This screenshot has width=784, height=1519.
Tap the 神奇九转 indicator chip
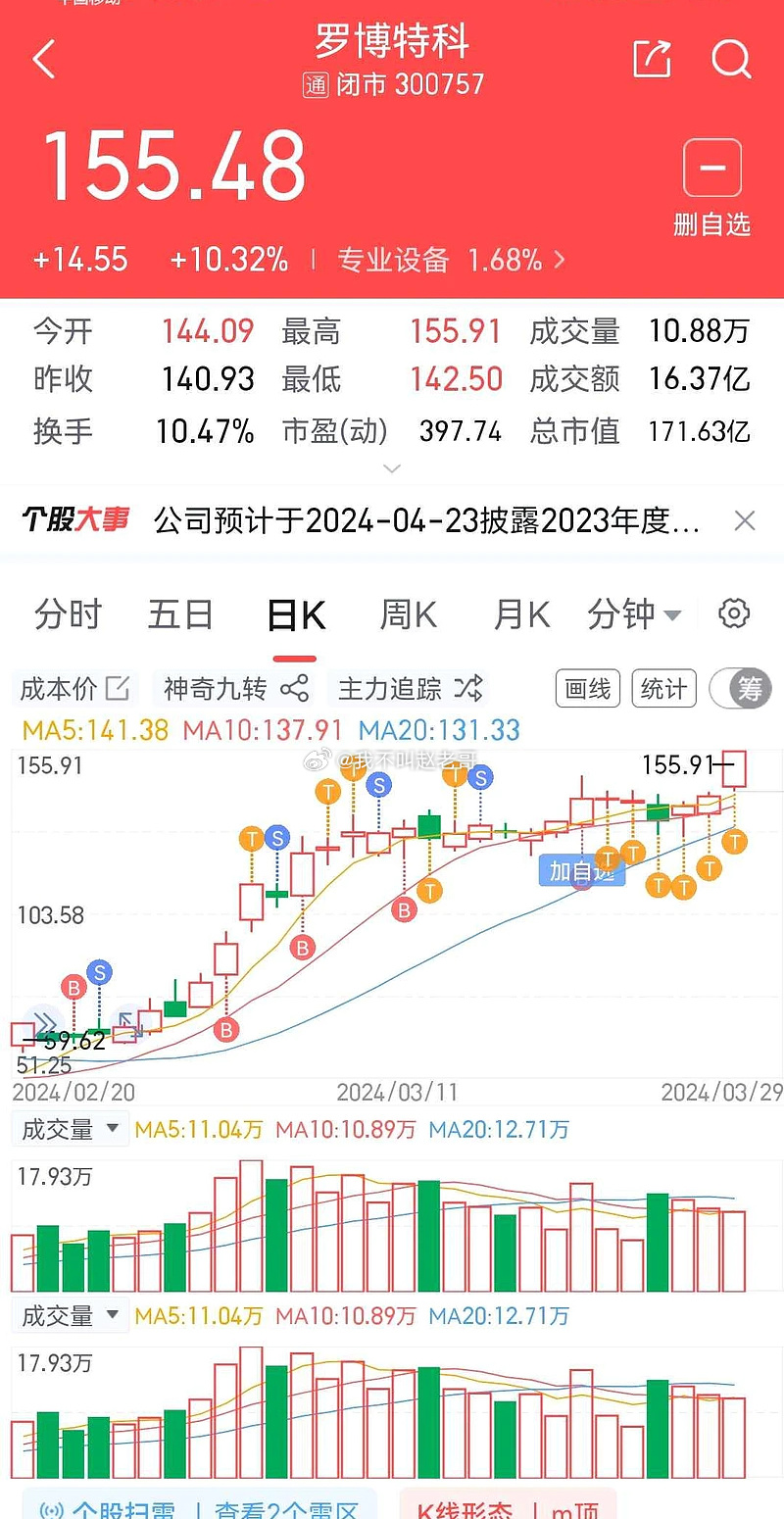pyautogui.click(x=235, y=689)
